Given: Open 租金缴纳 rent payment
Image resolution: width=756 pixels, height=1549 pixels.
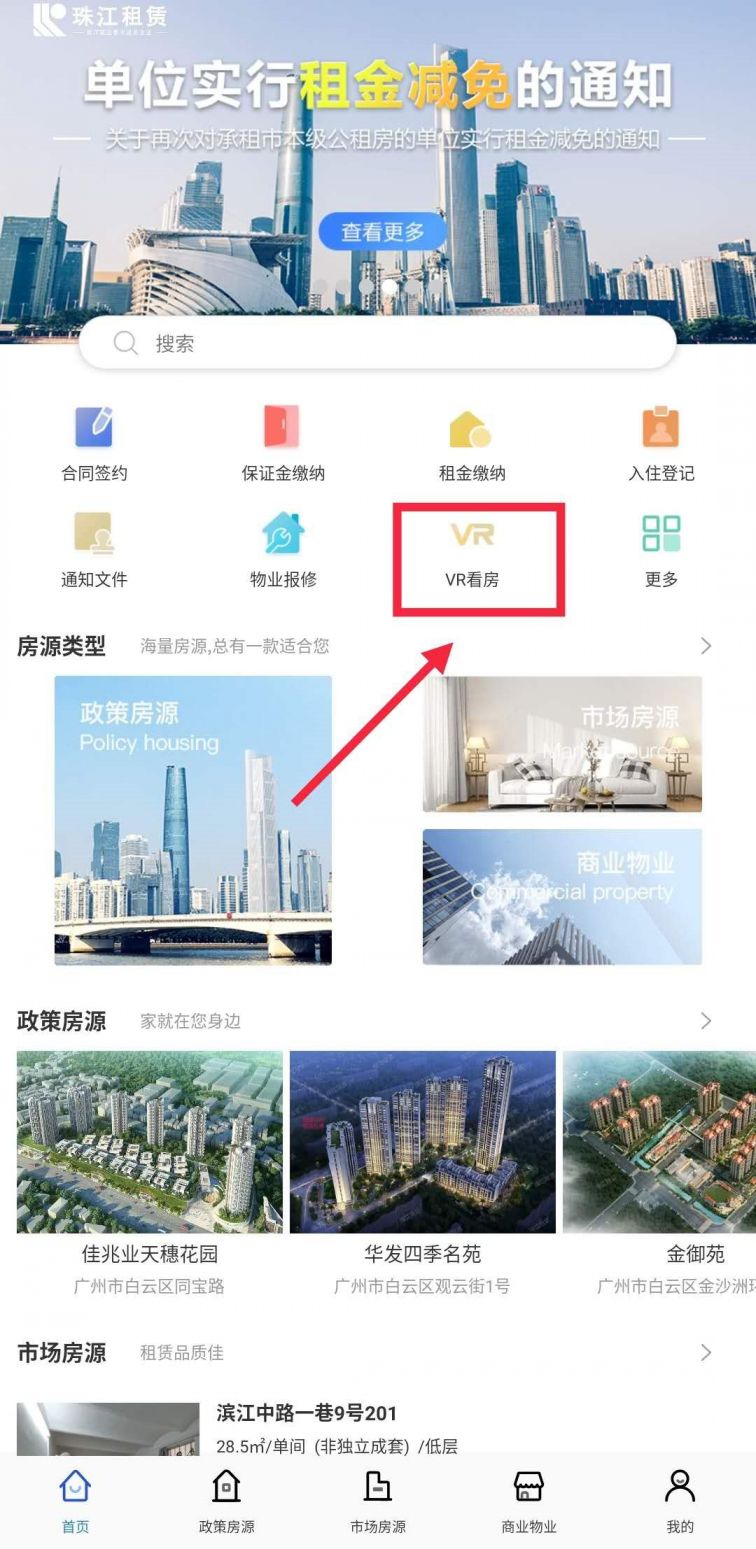Looking at the screenshot, I should (x=471, y=443).
